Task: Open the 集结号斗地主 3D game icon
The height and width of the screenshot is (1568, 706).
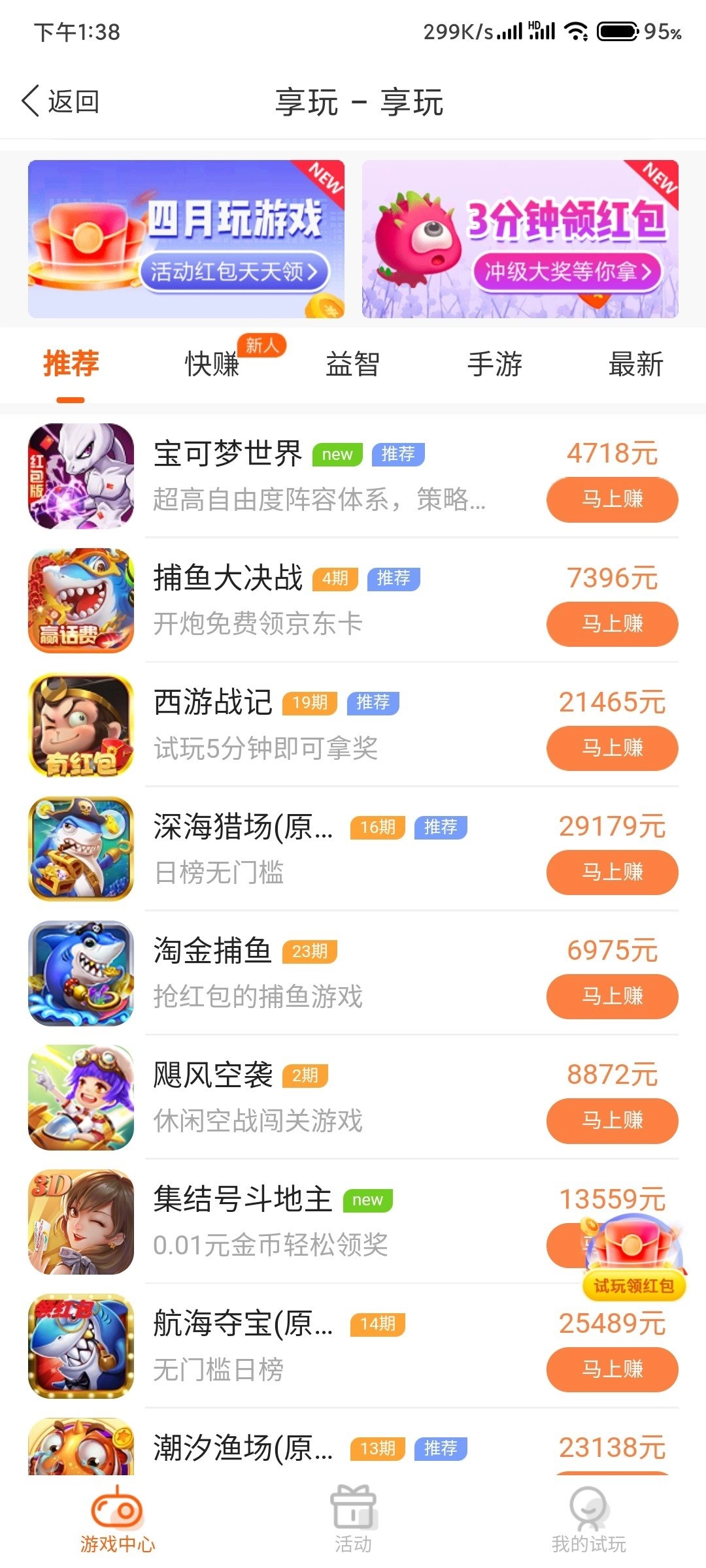Action: 80,1222
